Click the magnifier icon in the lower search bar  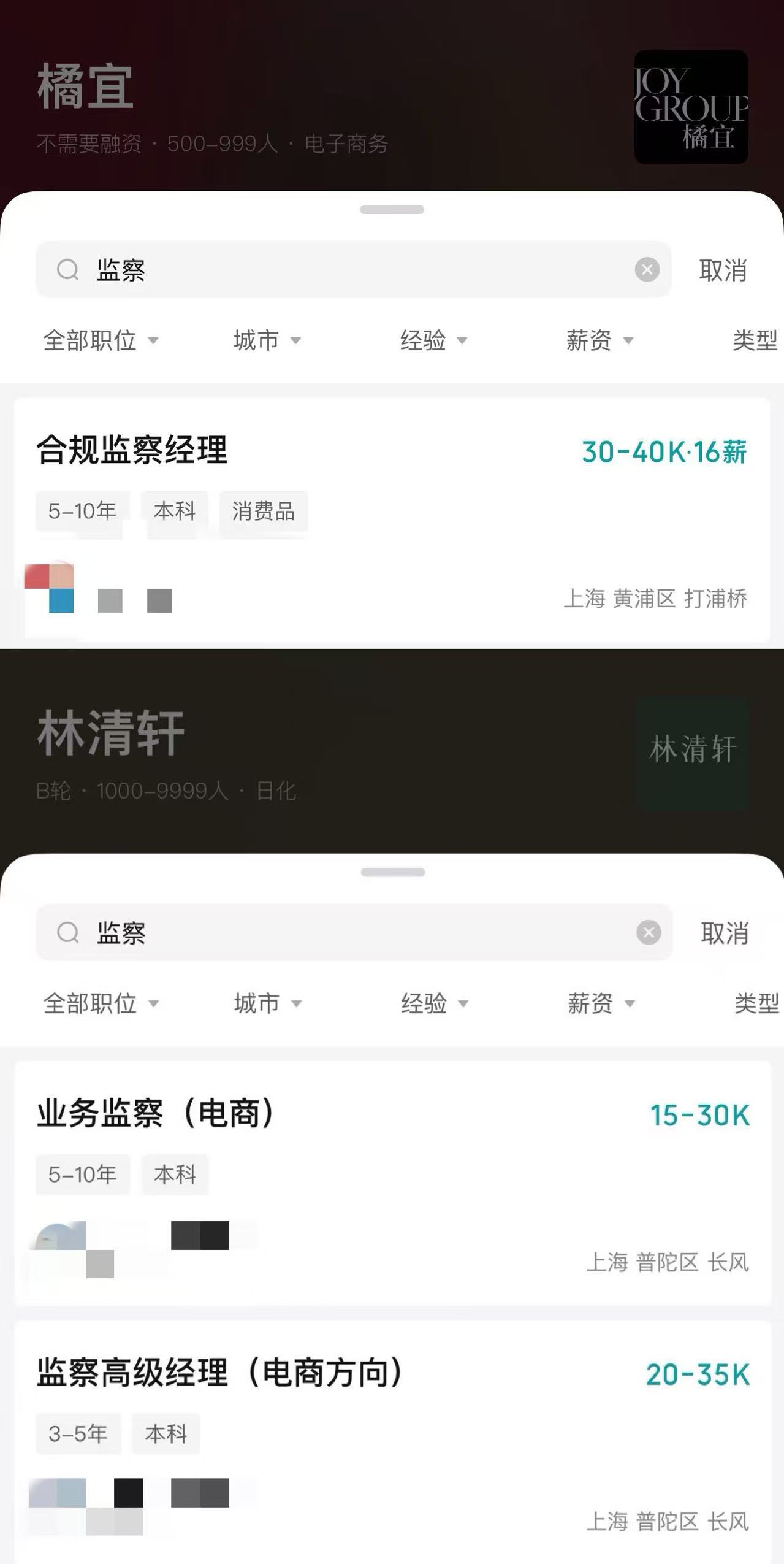pyautogui.click(x=67, y=933)
